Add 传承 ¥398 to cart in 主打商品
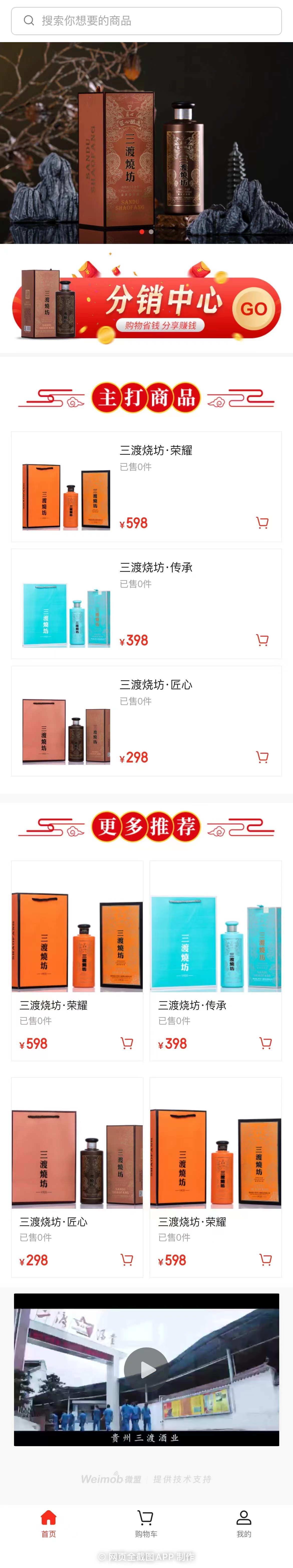The image size is (293, 1568). point(262,640)
